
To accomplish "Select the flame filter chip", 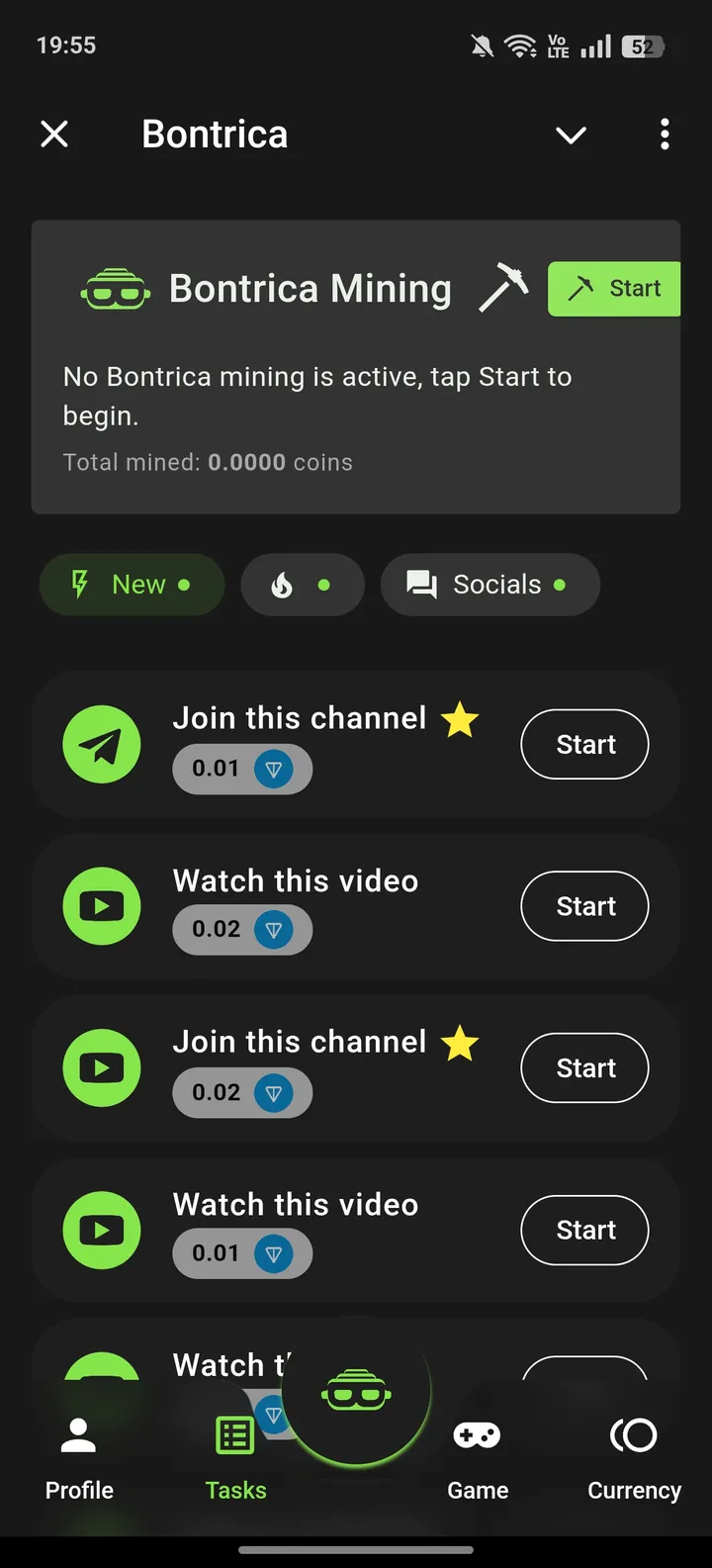I will tap(302, 585).
